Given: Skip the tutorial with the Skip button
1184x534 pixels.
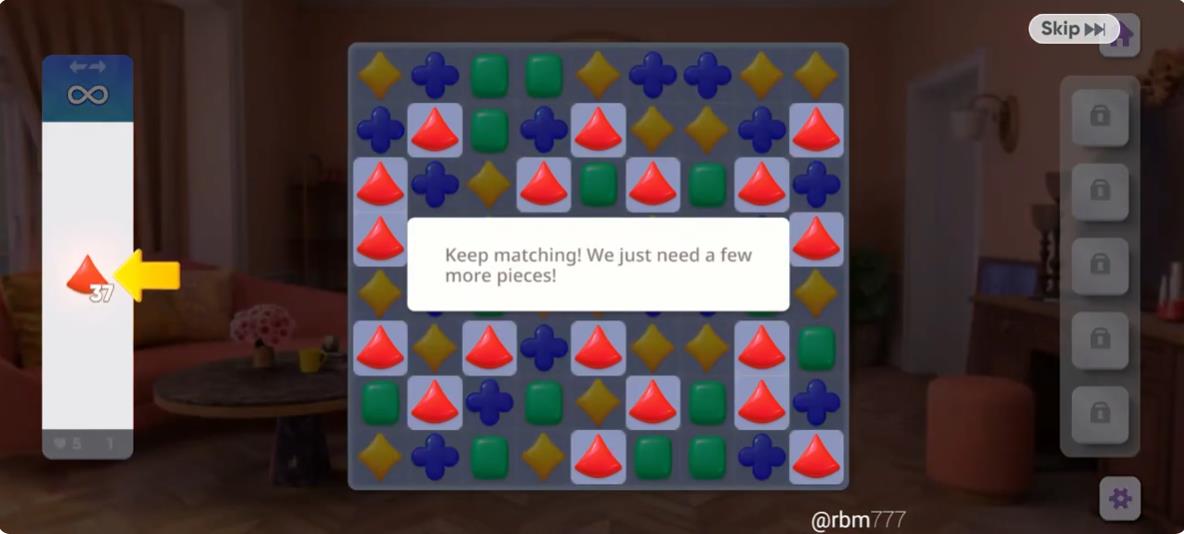Looking at the screenshot, I should pyautogui.click(x=1072, y=29).
